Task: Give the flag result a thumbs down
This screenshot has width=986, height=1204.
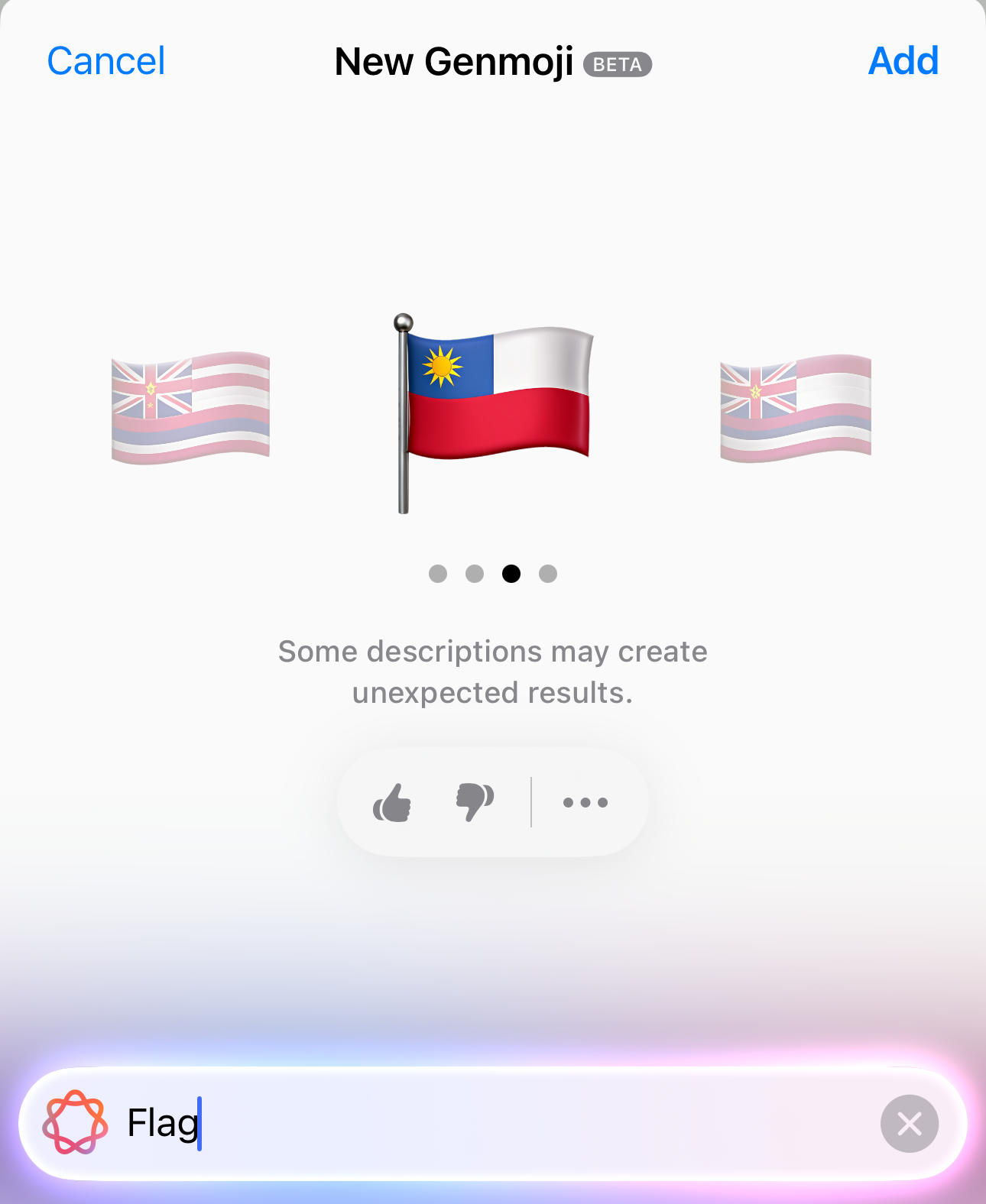Action: (x=475, y=802)
